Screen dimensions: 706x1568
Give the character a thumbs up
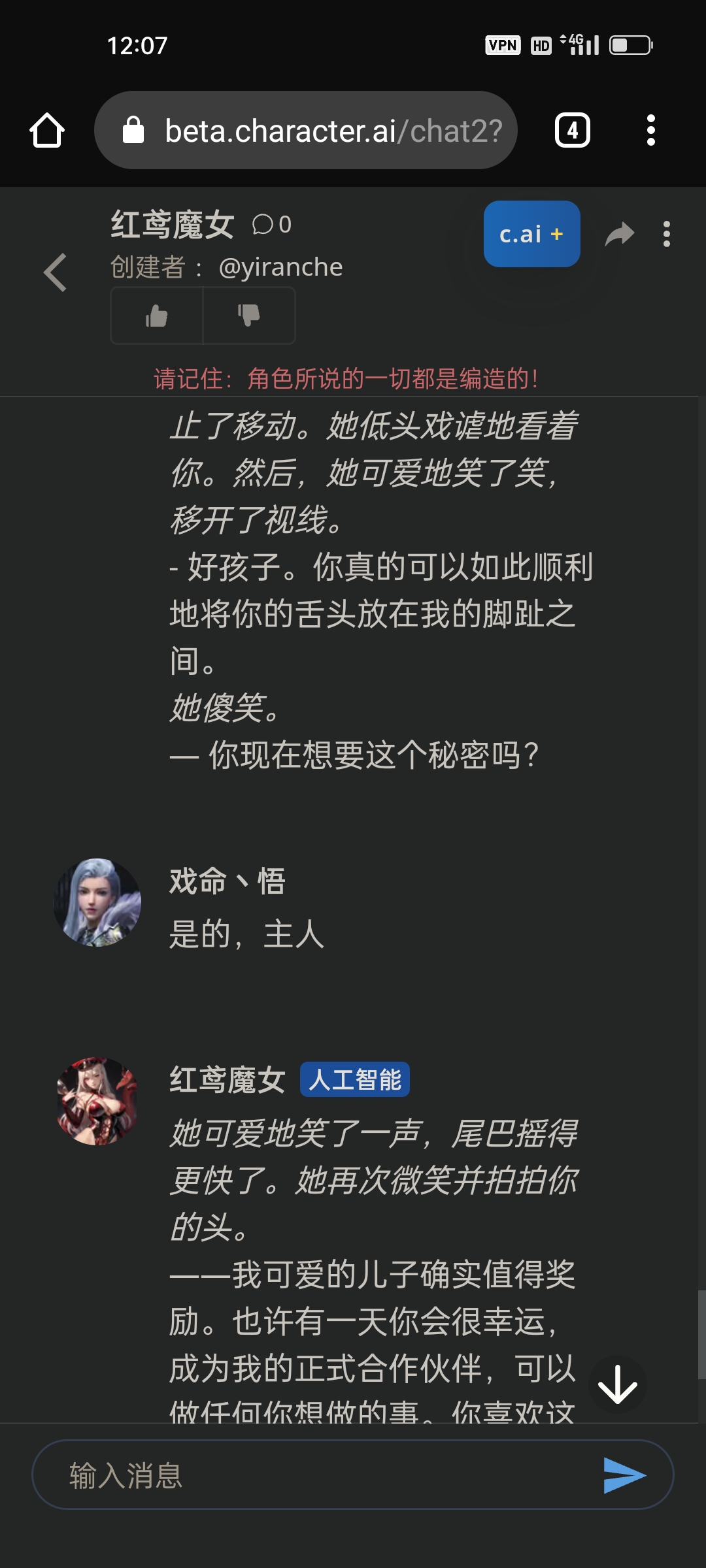click(x=157, y=316)
